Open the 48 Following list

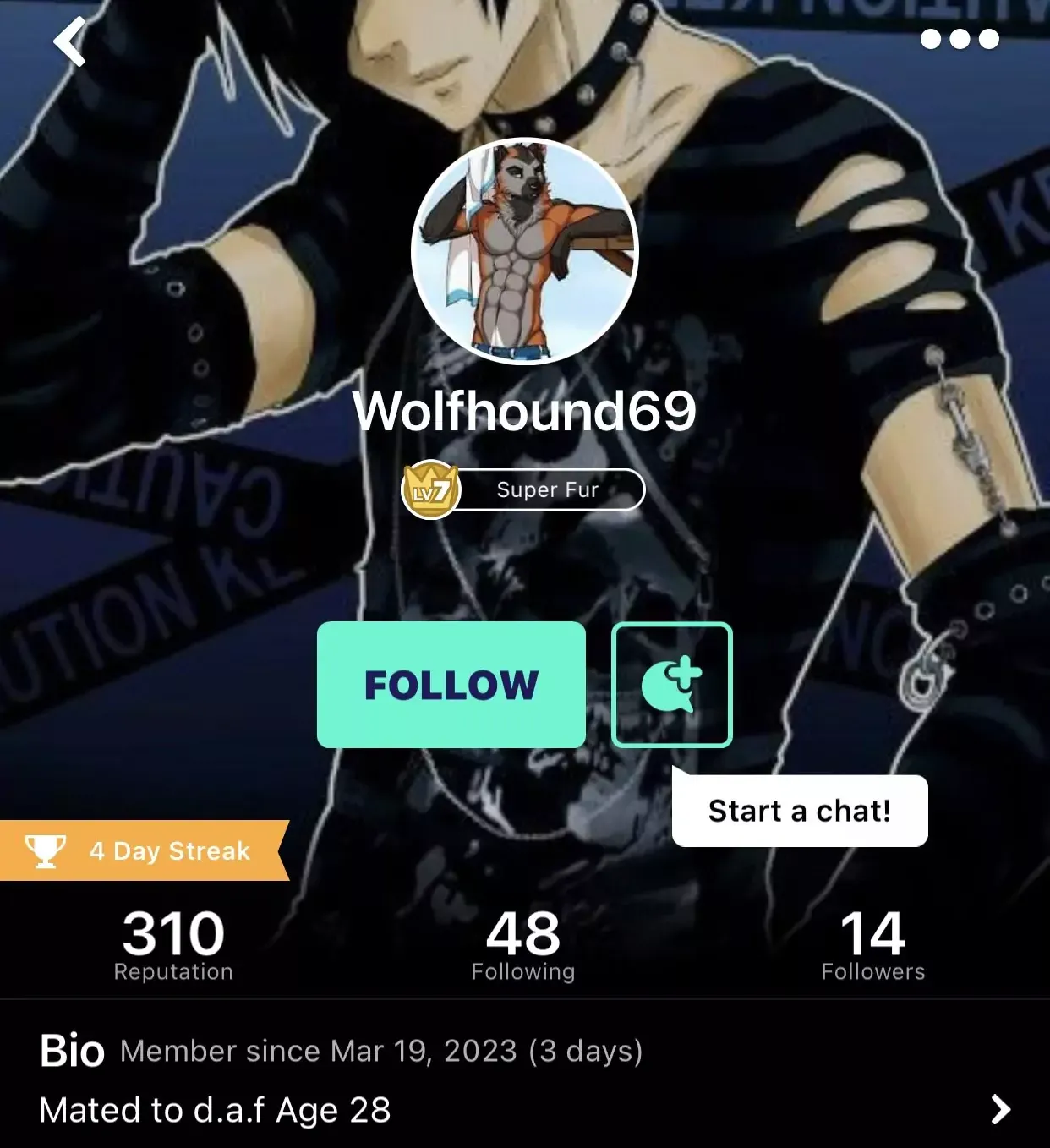pyautogui.click(x=523, y=945)
